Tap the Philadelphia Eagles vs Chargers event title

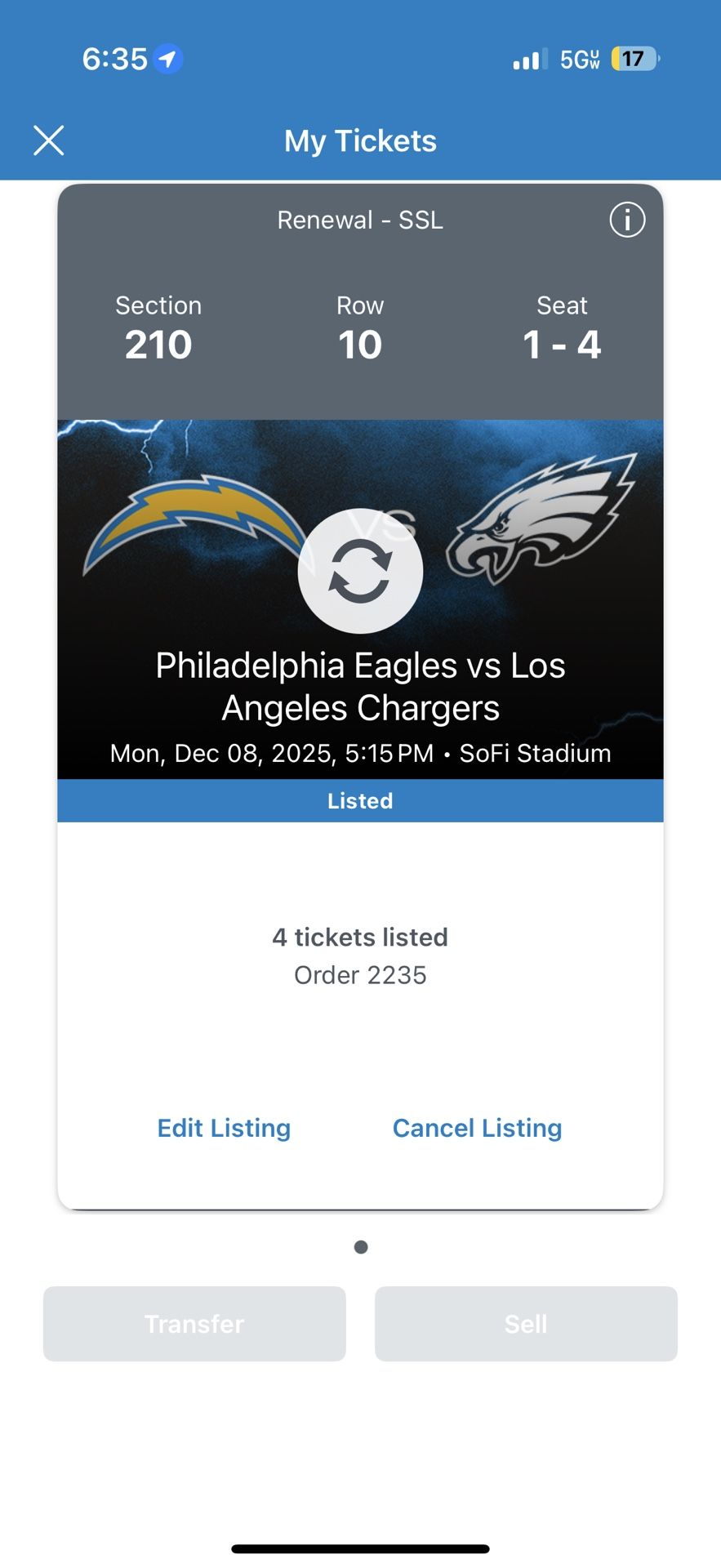[360, 686]
